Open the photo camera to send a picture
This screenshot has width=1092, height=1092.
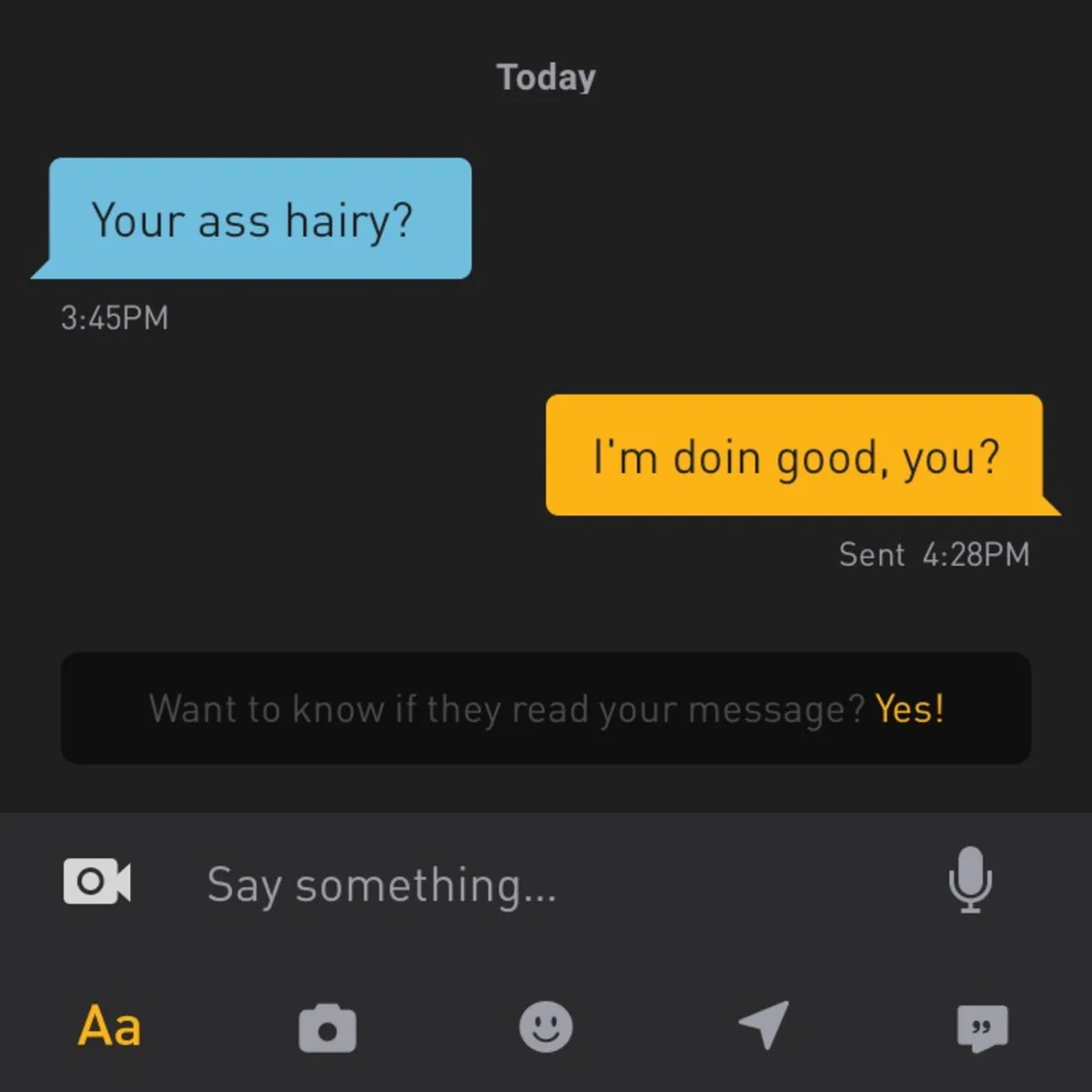(x=328, y=1027)
